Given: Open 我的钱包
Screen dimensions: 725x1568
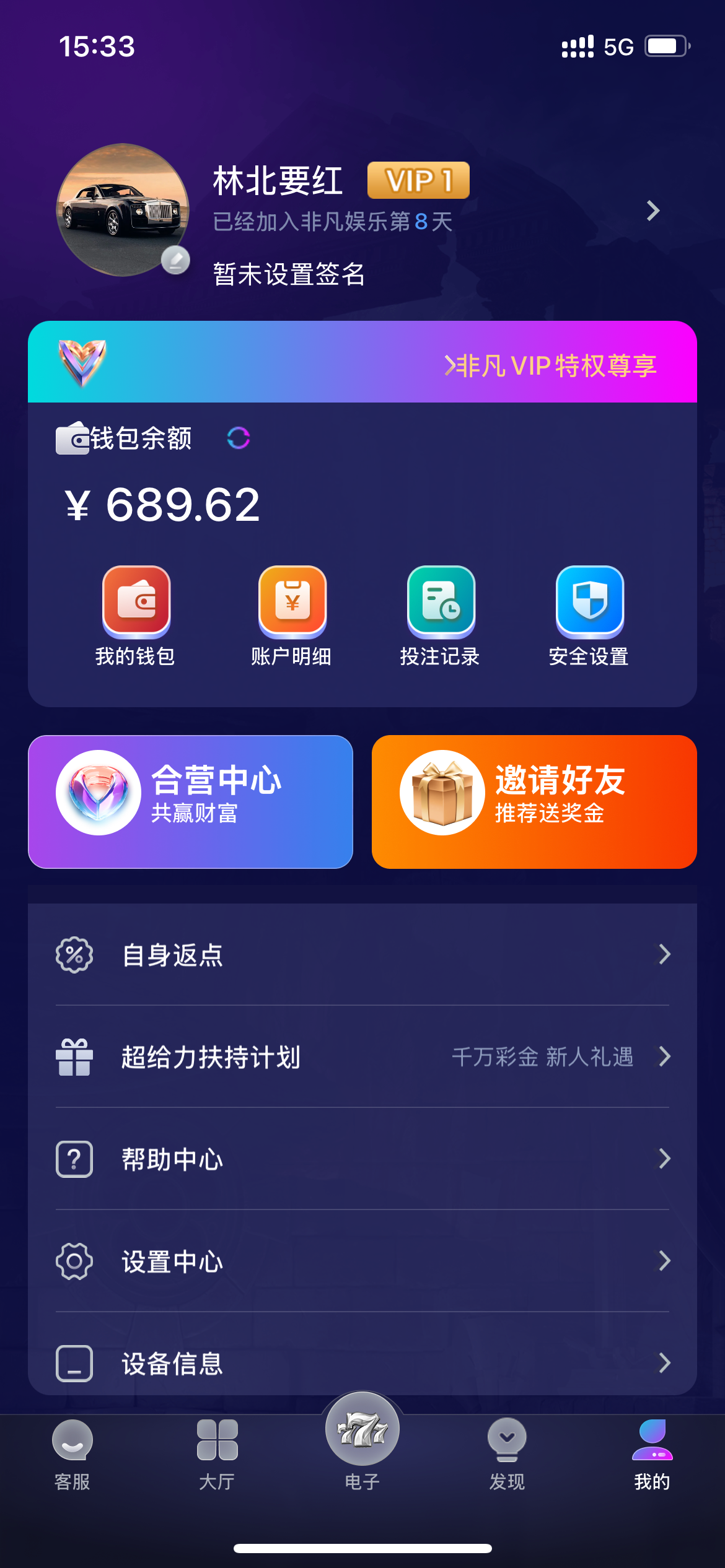Looking at the screenshot, I should coord(136,616).
